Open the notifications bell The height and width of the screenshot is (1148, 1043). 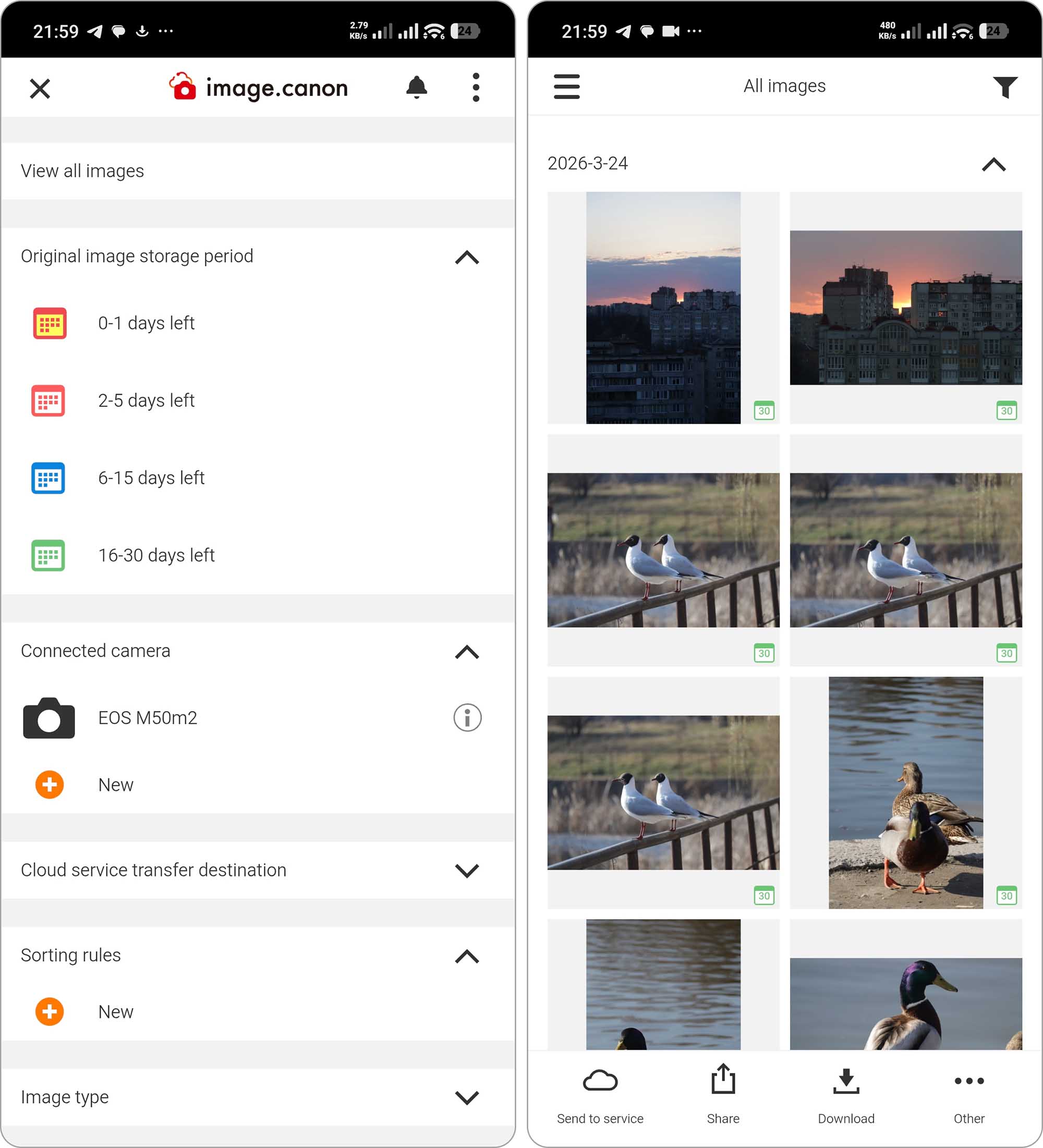416,87
